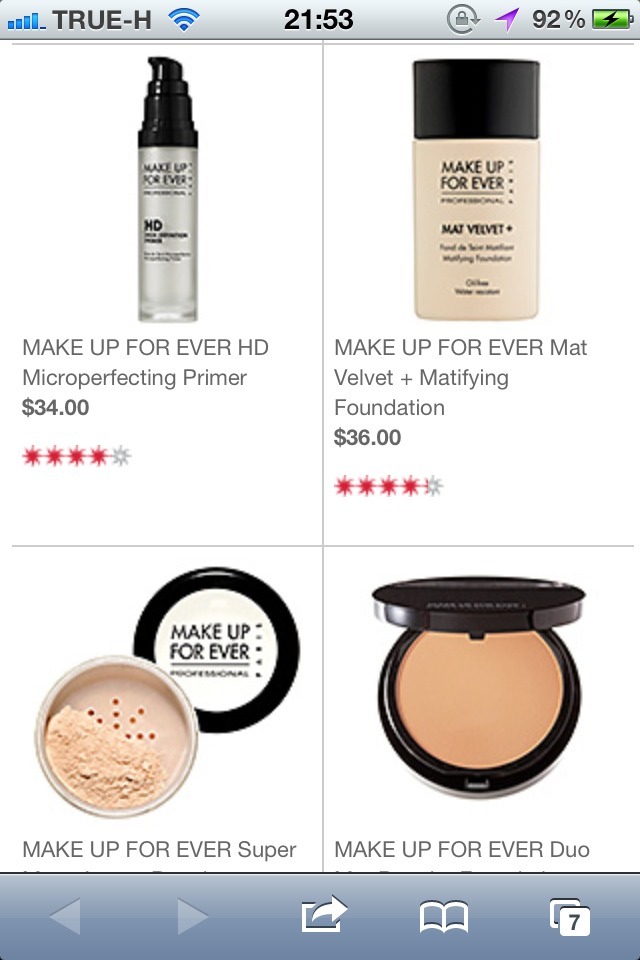Open HD Microperfecting Primer product image
Image resolution: width=640 pixels, height=960 pixels.
pos(167,190)
